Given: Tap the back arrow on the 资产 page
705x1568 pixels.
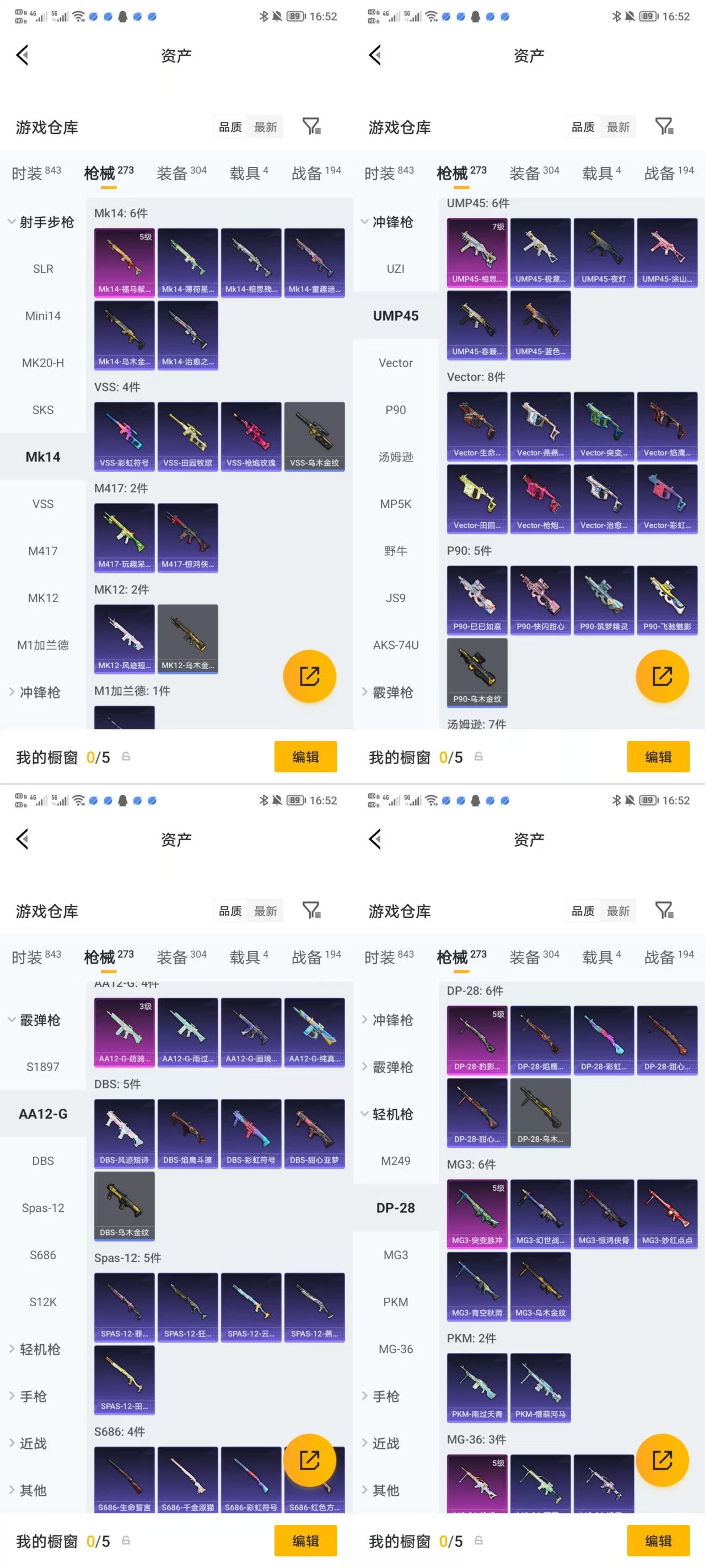Looking at the screenshot, I should [x=23, y=55].
